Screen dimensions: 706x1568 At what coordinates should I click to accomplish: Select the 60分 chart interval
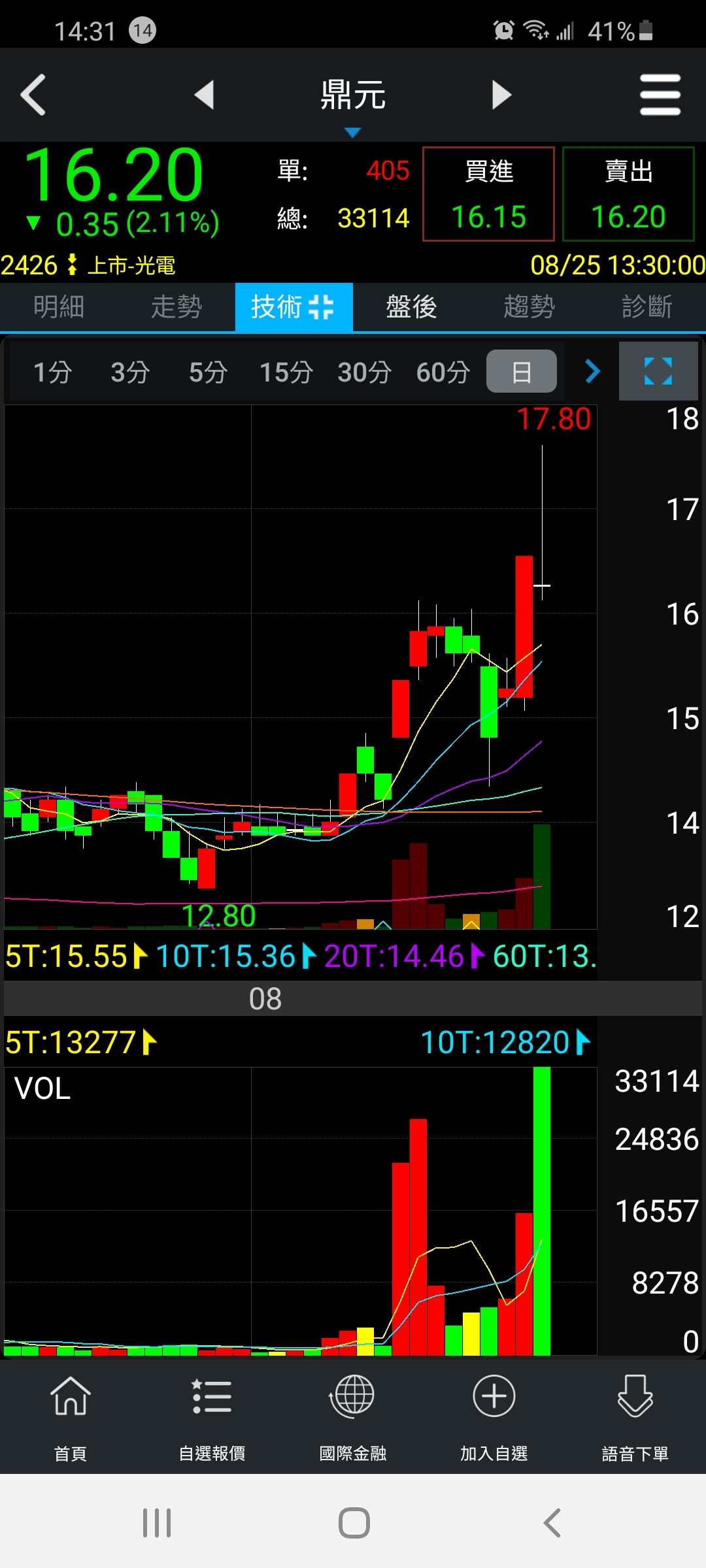tap(443, 372)
